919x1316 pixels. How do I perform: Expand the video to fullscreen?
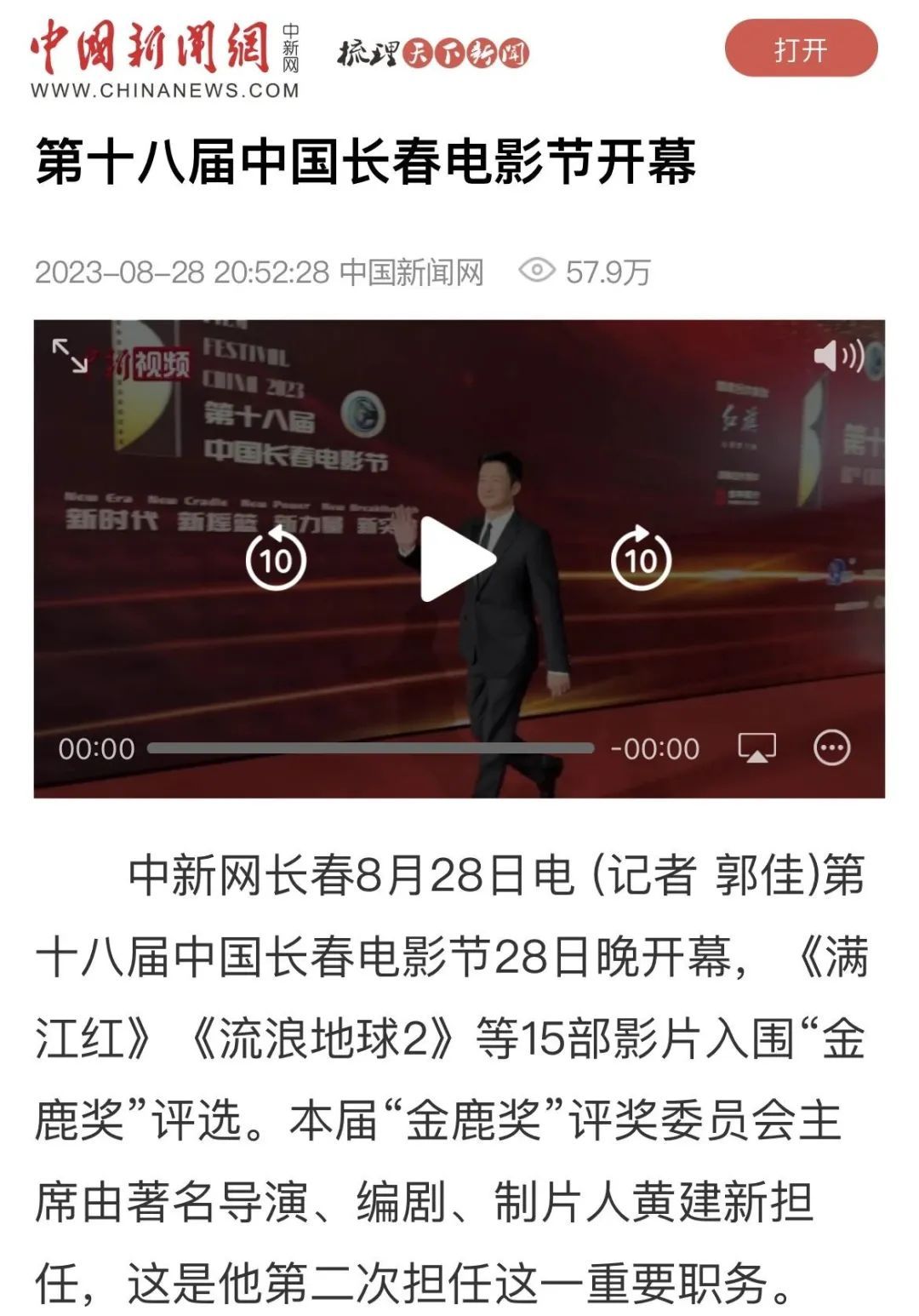(x=70, y=356)
